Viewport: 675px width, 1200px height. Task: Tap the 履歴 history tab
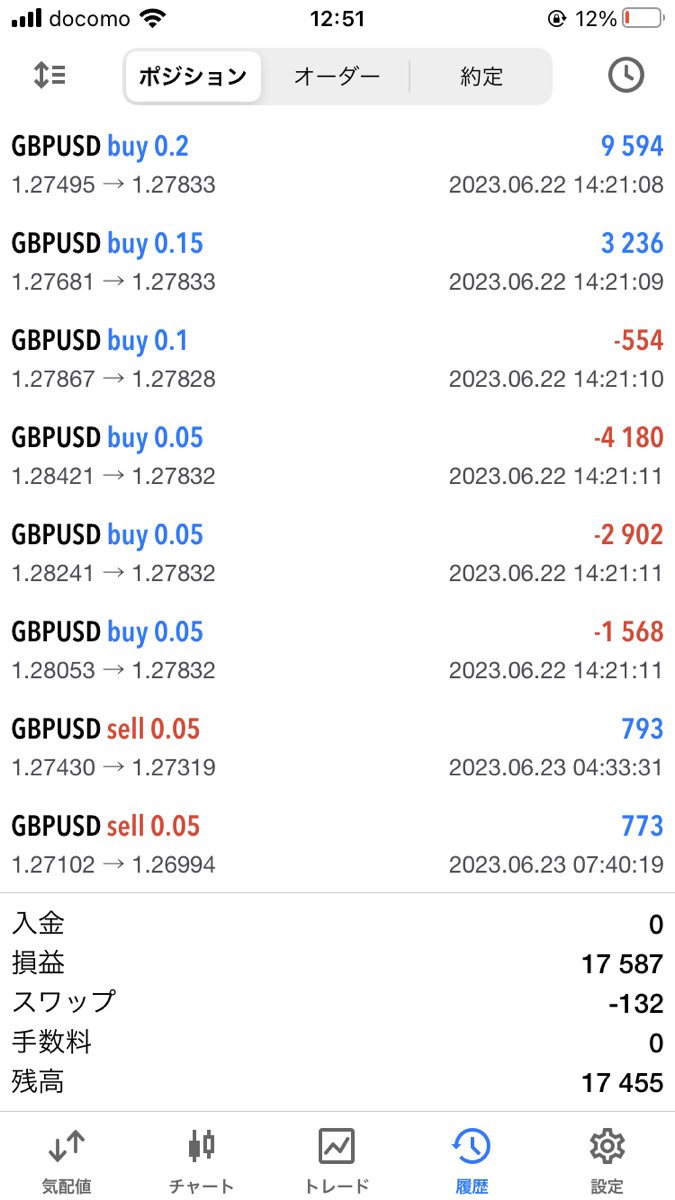click(471, 1160)
